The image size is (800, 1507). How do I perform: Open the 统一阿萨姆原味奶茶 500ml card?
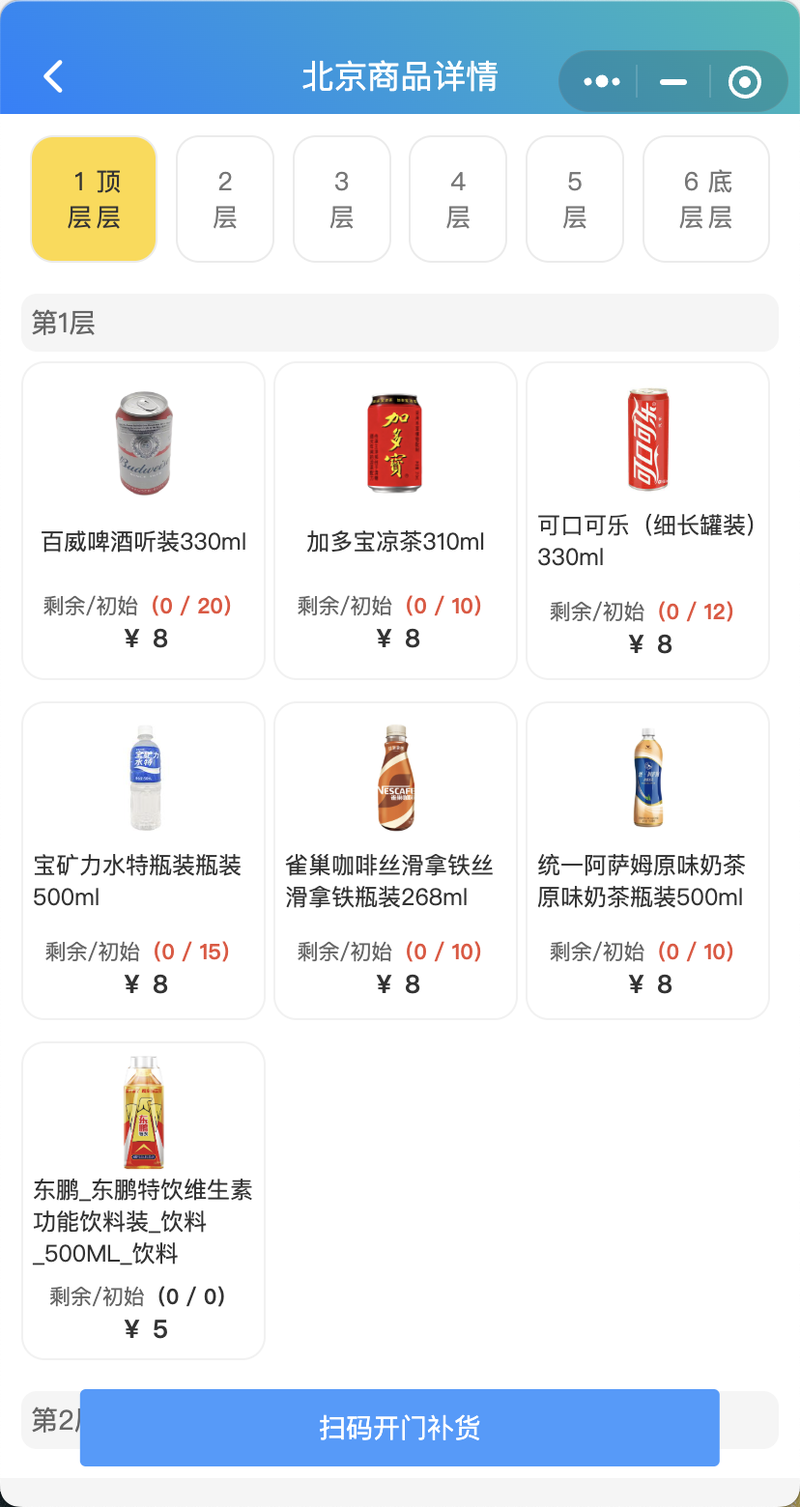(647, 860)
